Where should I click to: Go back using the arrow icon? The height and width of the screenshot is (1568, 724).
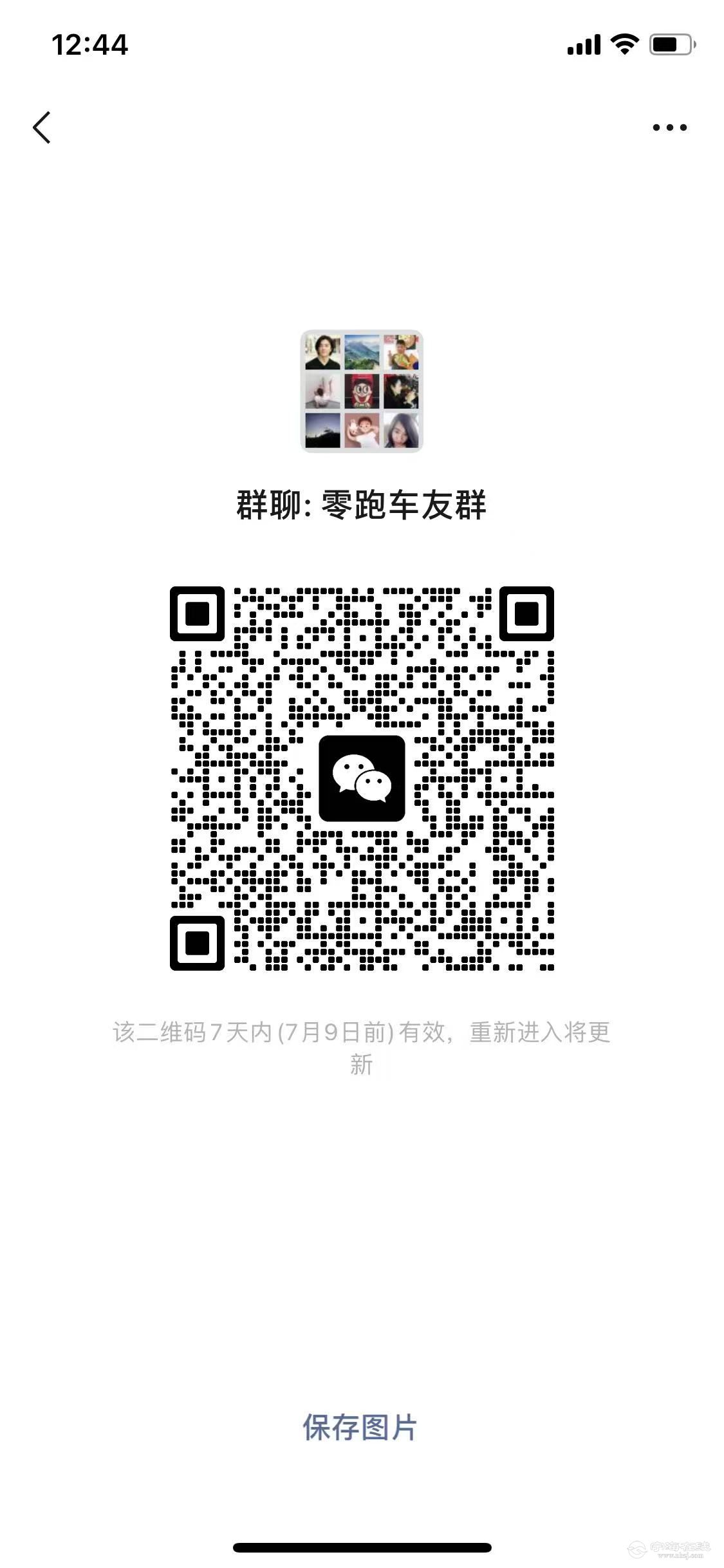pos(42,127)
